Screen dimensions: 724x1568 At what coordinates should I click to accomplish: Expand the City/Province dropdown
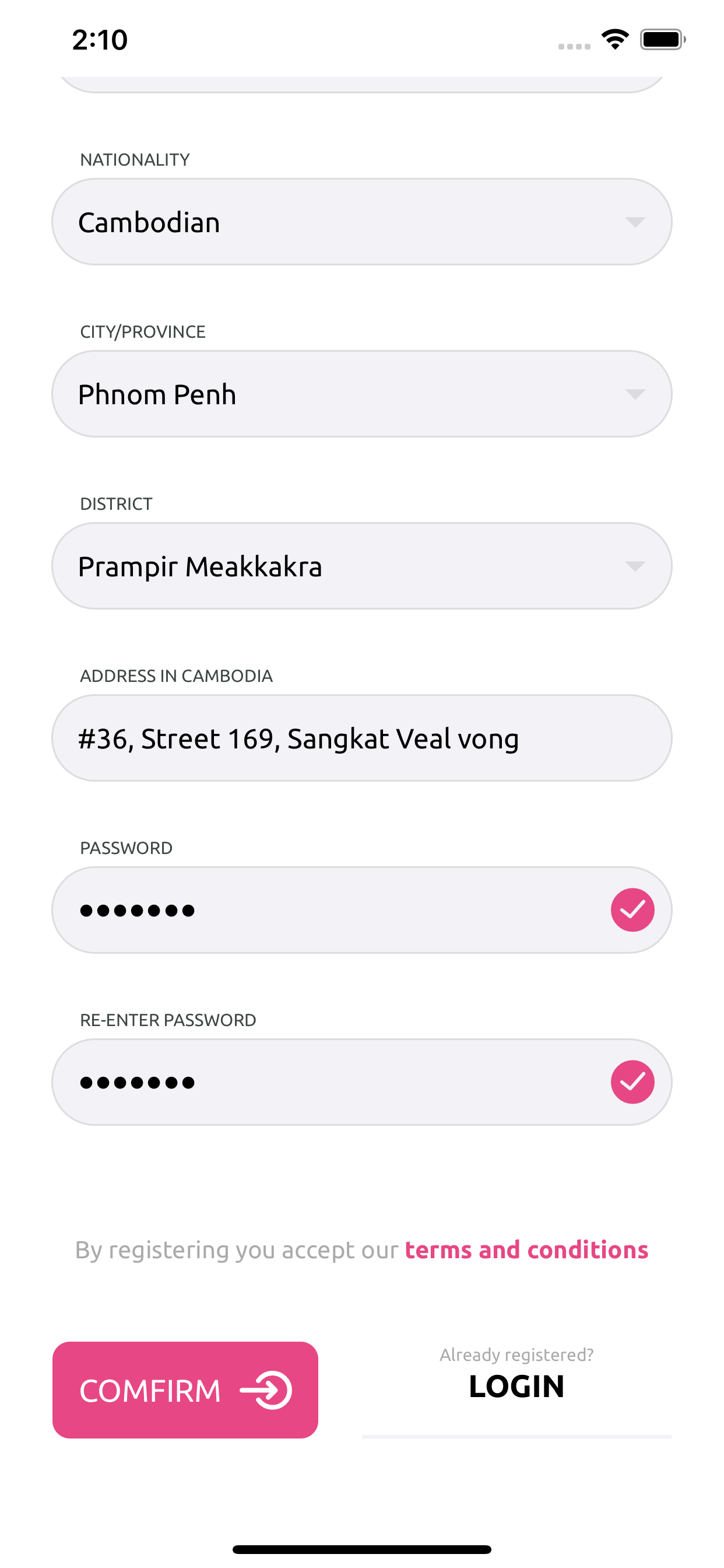361,394
